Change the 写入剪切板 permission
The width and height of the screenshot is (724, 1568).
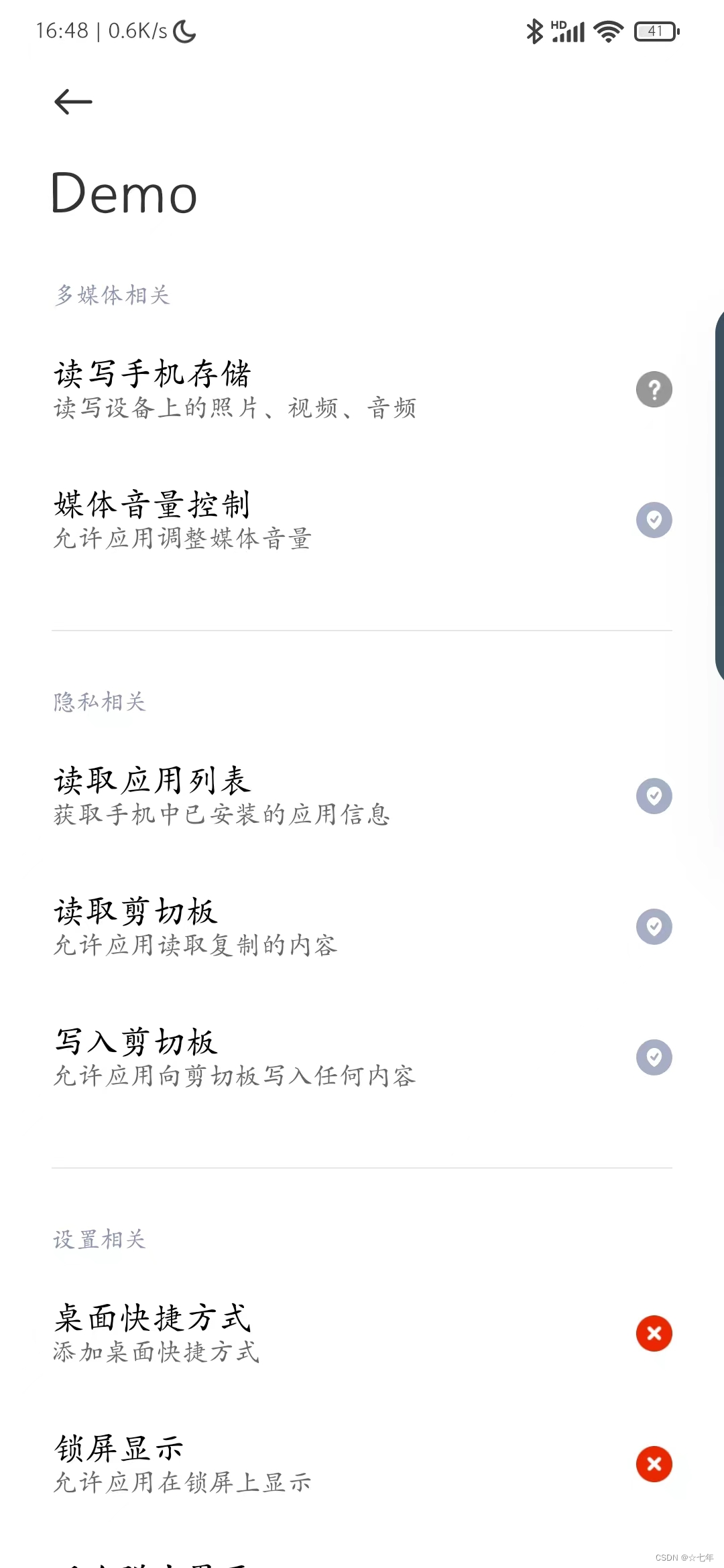(x=362, y=1057)
